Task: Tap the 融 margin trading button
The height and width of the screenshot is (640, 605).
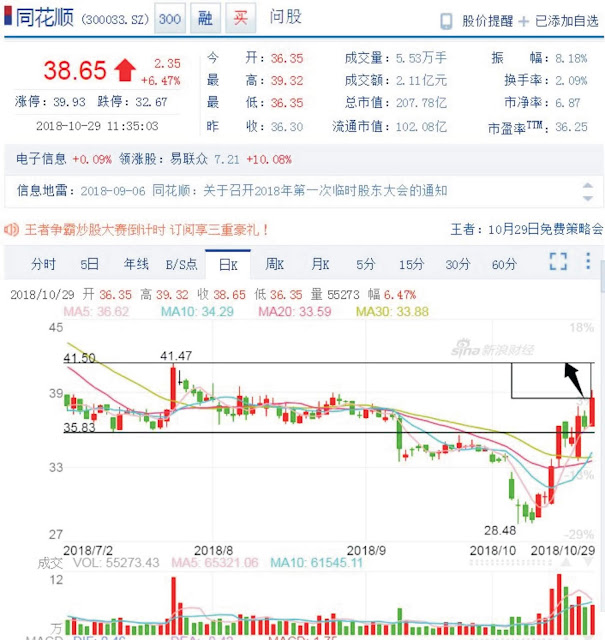Action: click(x=204, y=19)
